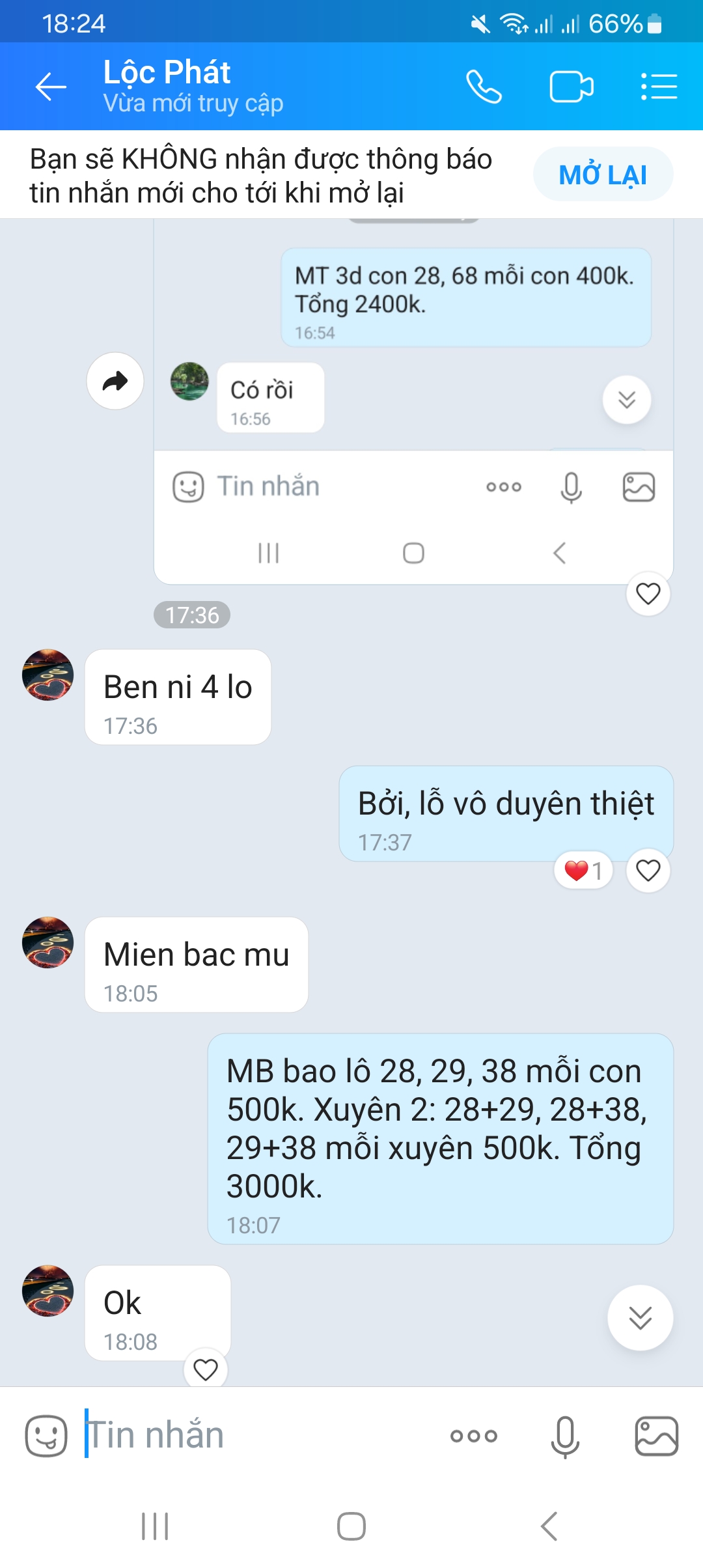This screenshot has height=1568, width=703.
Task: Open more attachment options
Action: [474, 1436]
